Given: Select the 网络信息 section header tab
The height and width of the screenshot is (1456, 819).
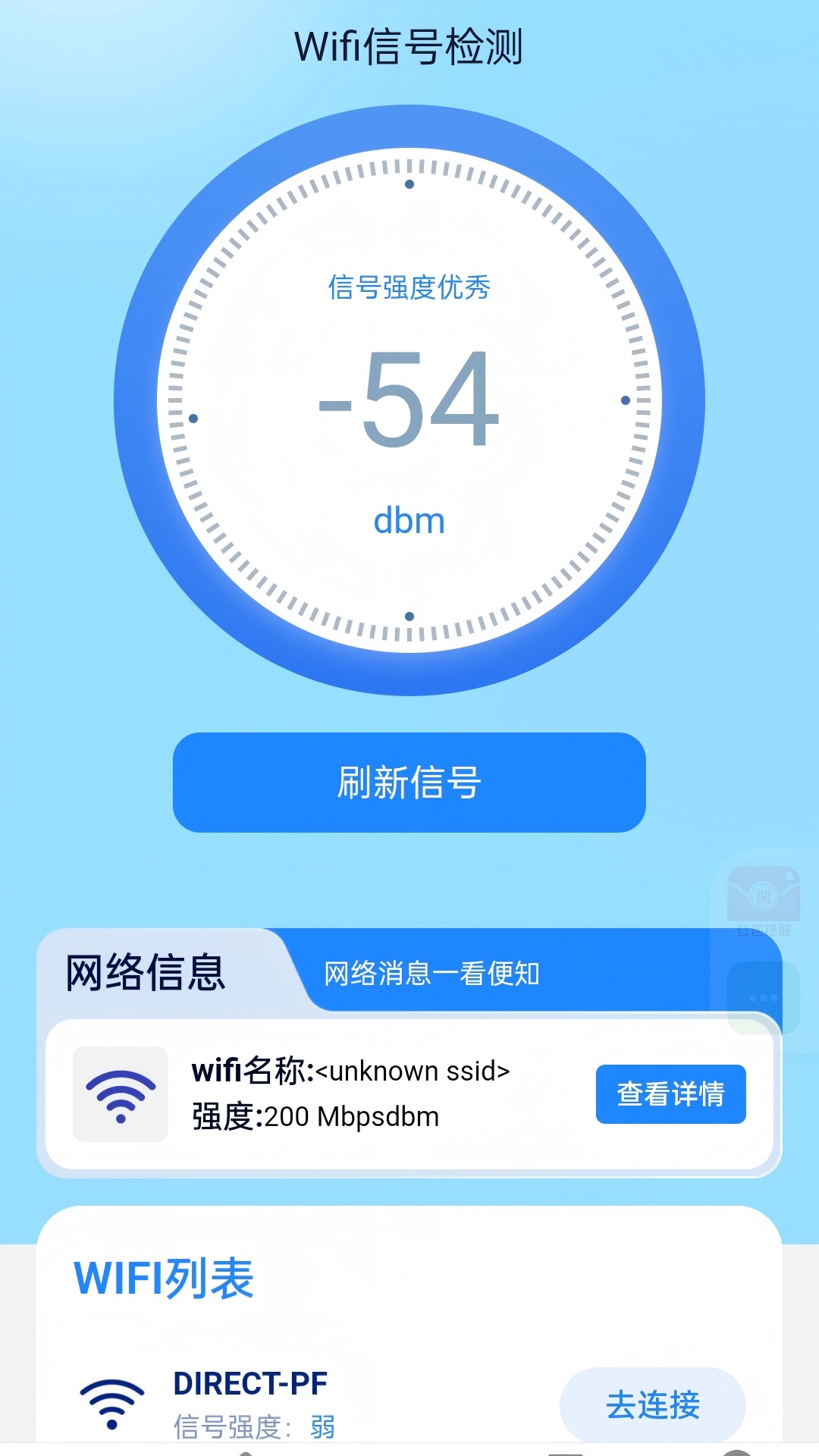Looking at the screenshot, I should click(x=146, y=974).
